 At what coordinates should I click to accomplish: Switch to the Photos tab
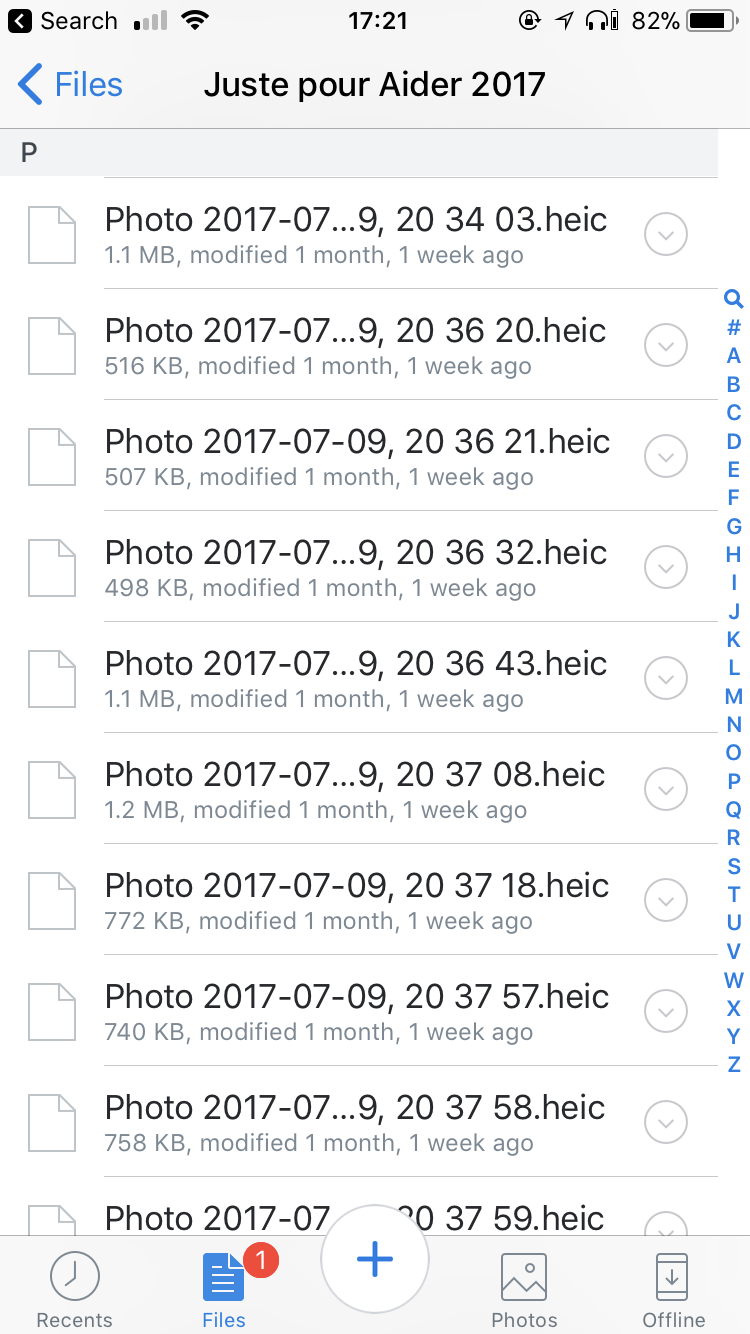pyautogui.click(x=524, y=1290)
